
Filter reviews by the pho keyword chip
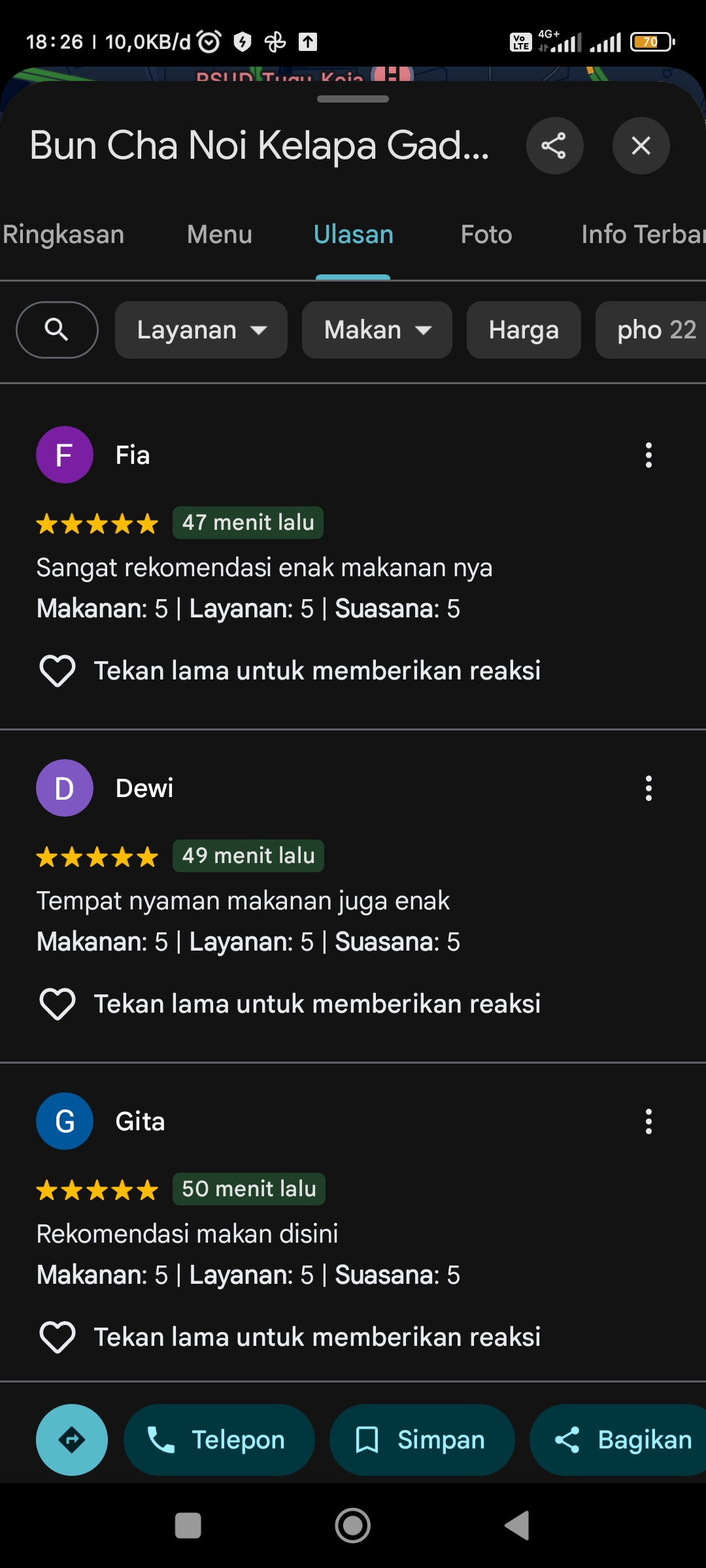[x=651, y=330]
